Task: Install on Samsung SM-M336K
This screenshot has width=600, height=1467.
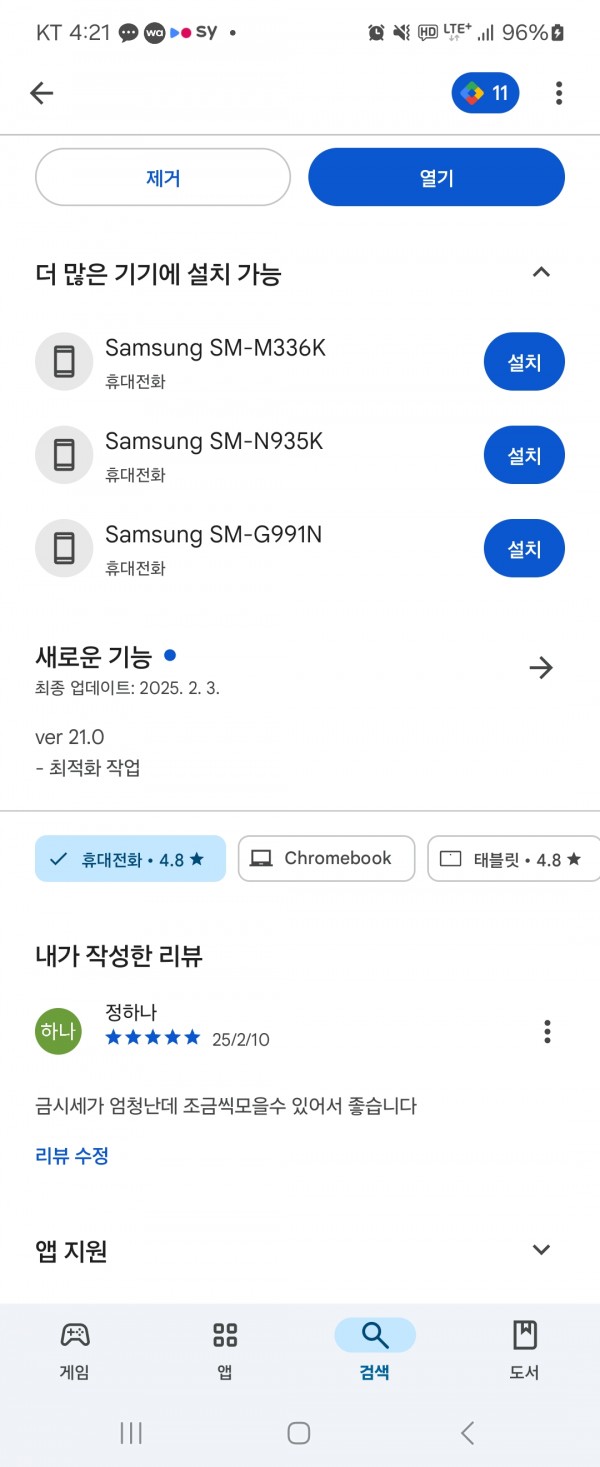Action: coord(524,362)
